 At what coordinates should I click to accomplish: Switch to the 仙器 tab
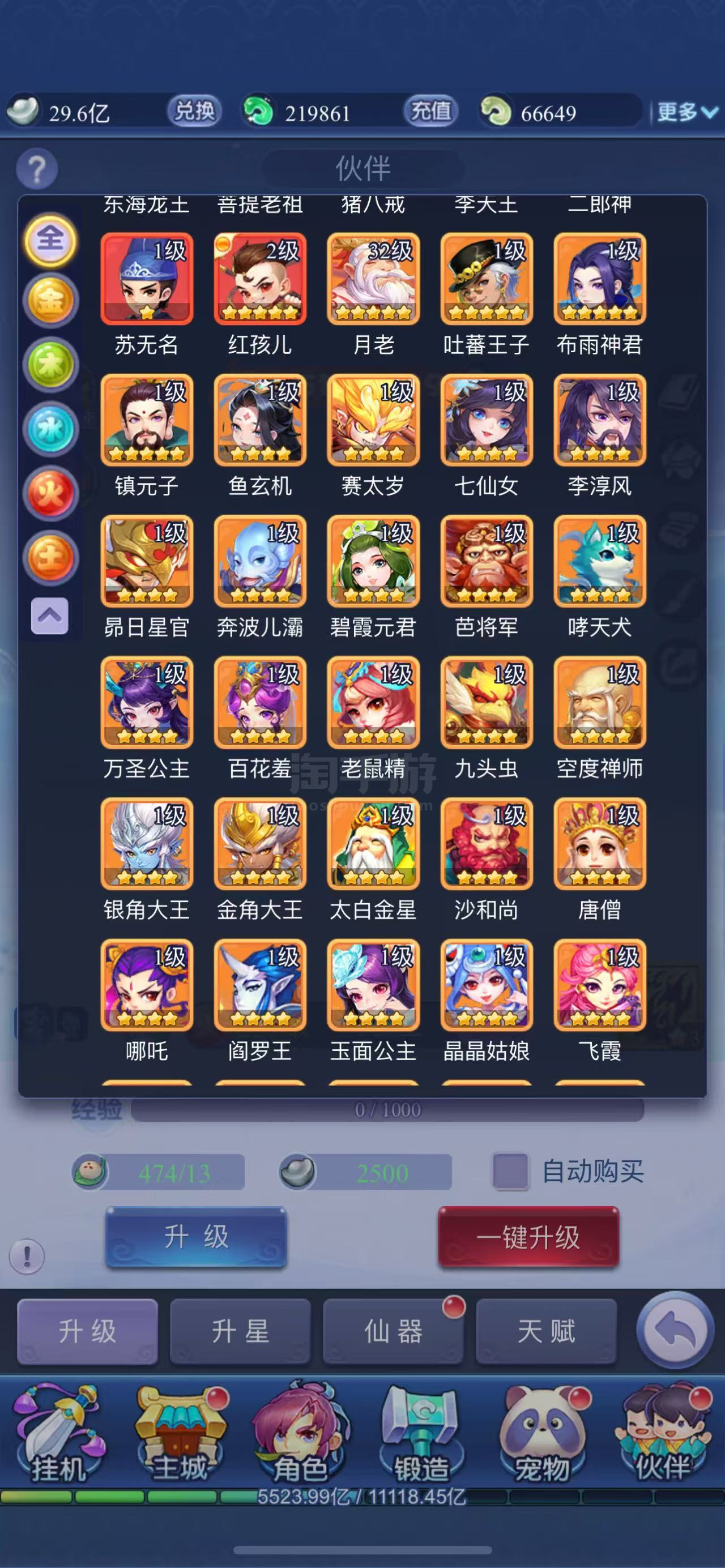pyautogui.click(x=393, y=1331)
